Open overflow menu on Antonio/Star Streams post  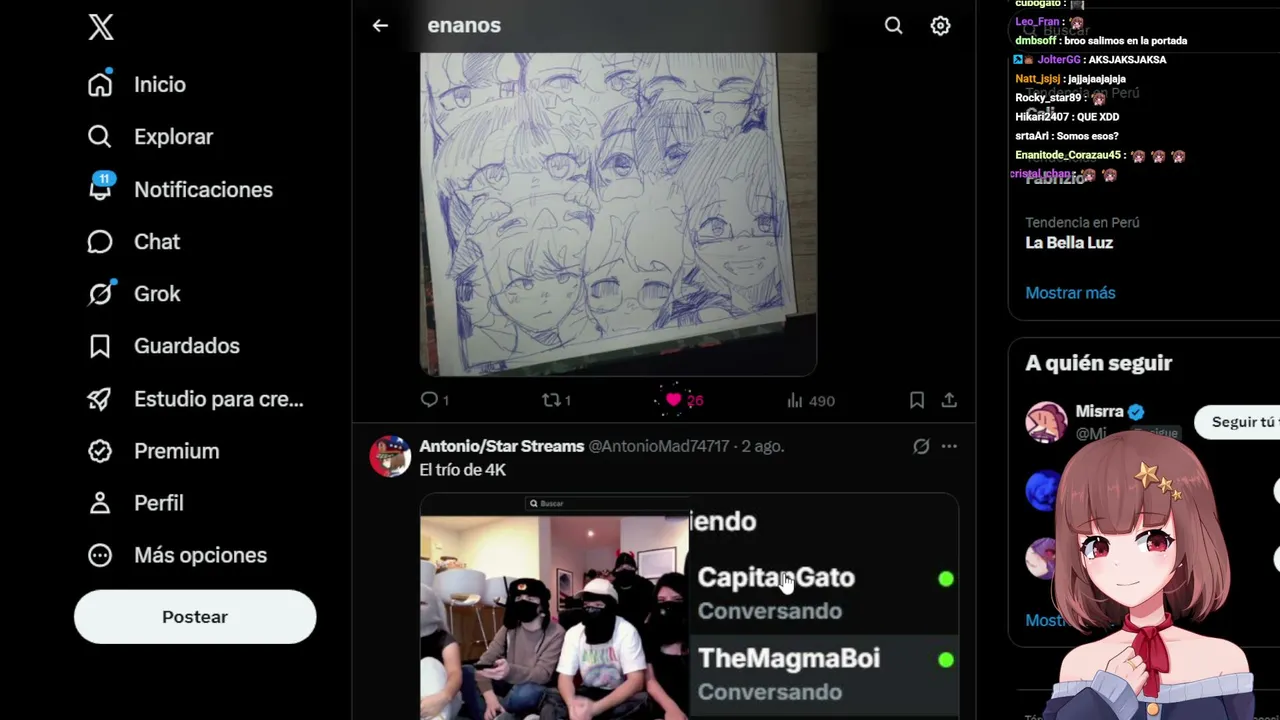pyautogui.click(x=949, y=446)
